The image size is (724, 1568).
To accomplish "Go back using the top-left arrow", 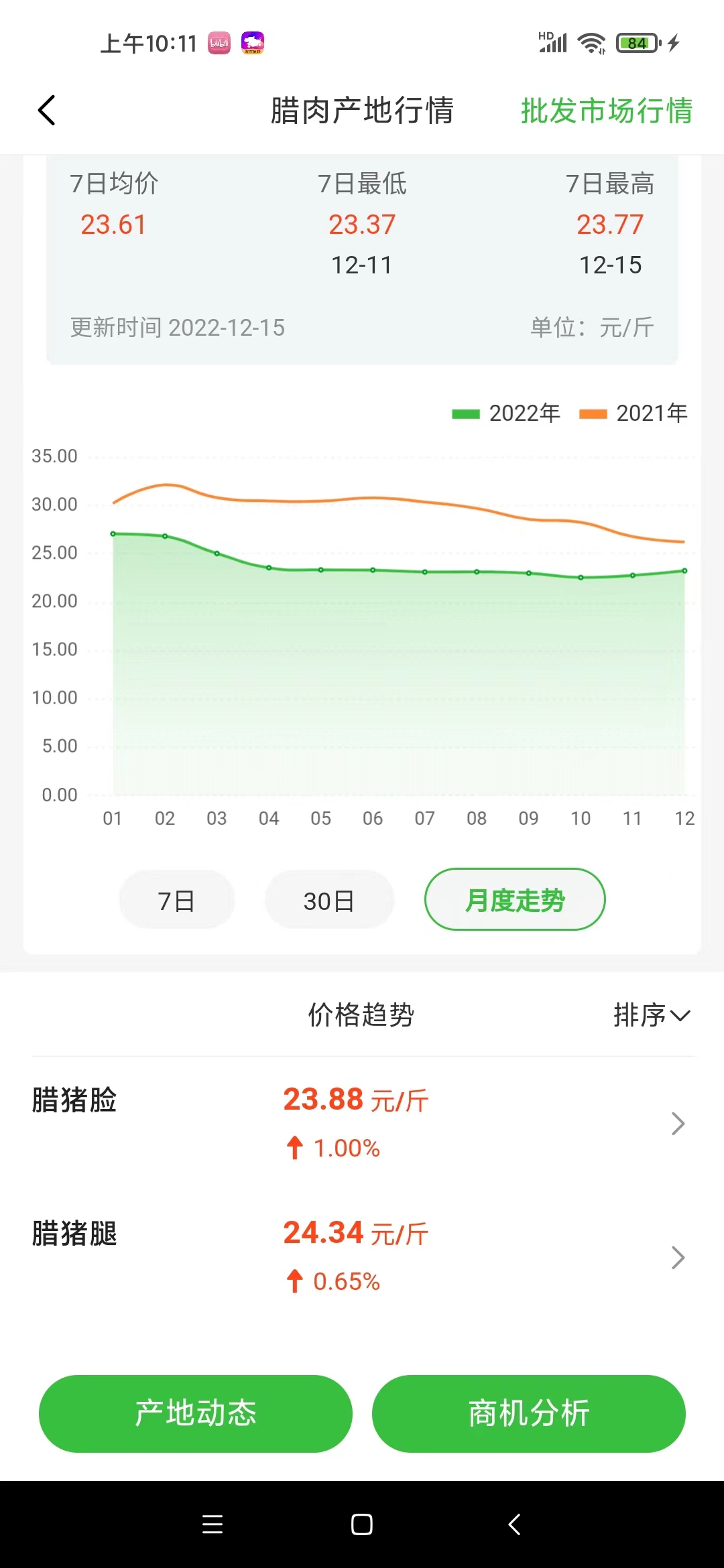I will point(46,111).
